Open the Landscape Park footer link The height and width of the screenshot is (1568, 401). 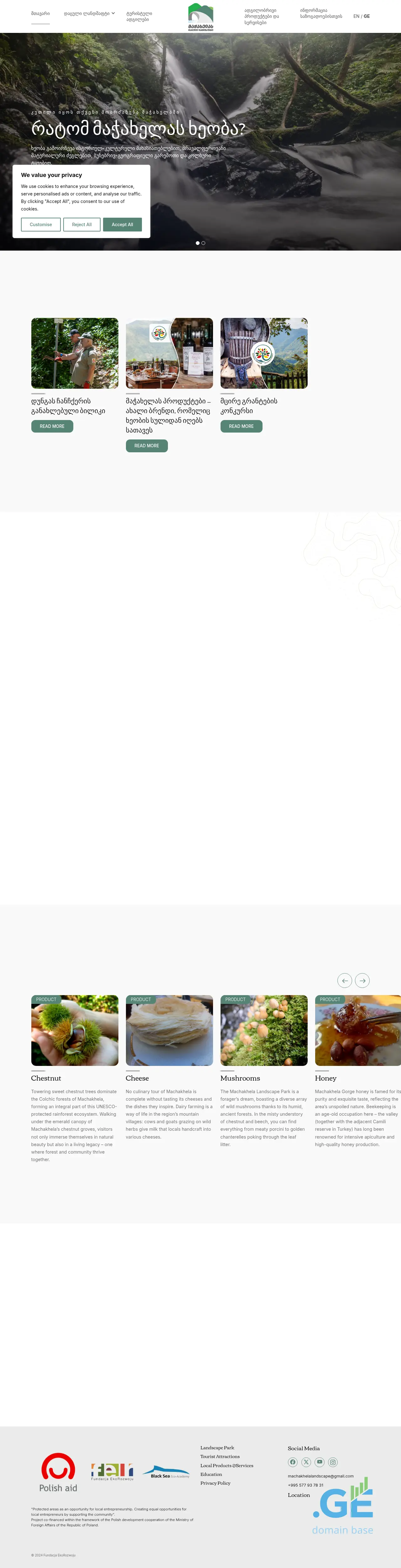coord(217,1447)
